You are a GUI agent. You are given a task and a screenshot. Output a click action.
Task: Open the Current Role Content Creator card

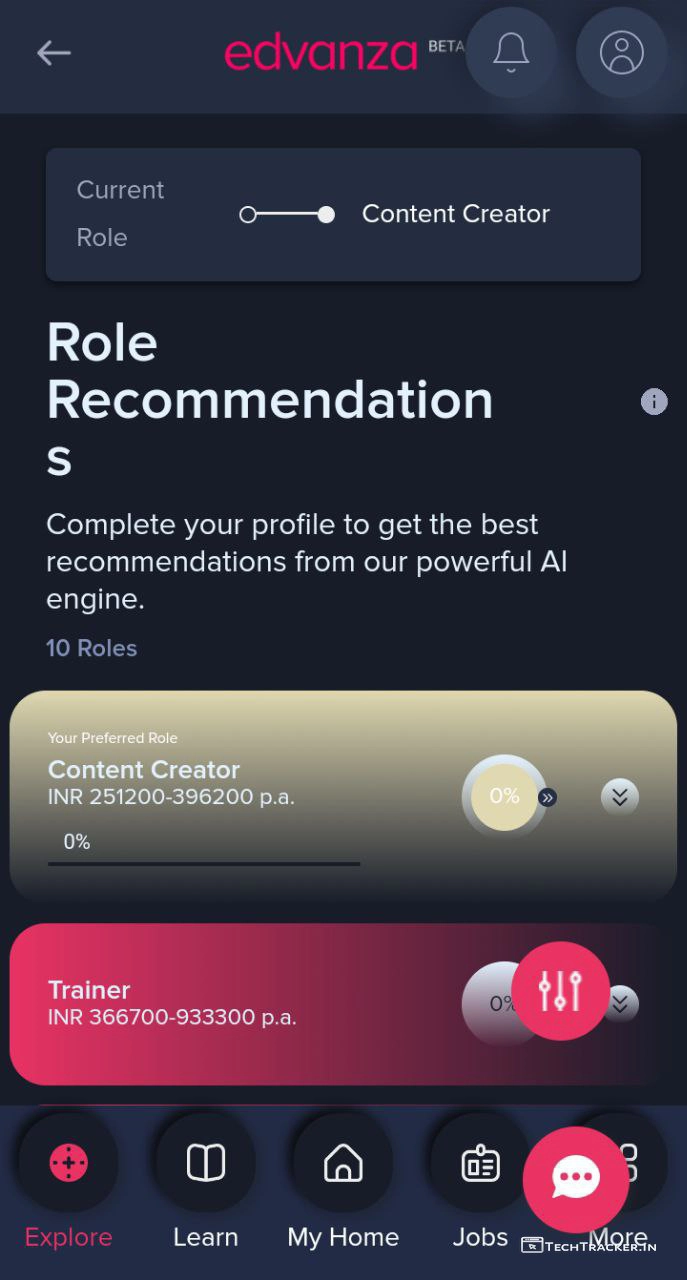point(343,214)
